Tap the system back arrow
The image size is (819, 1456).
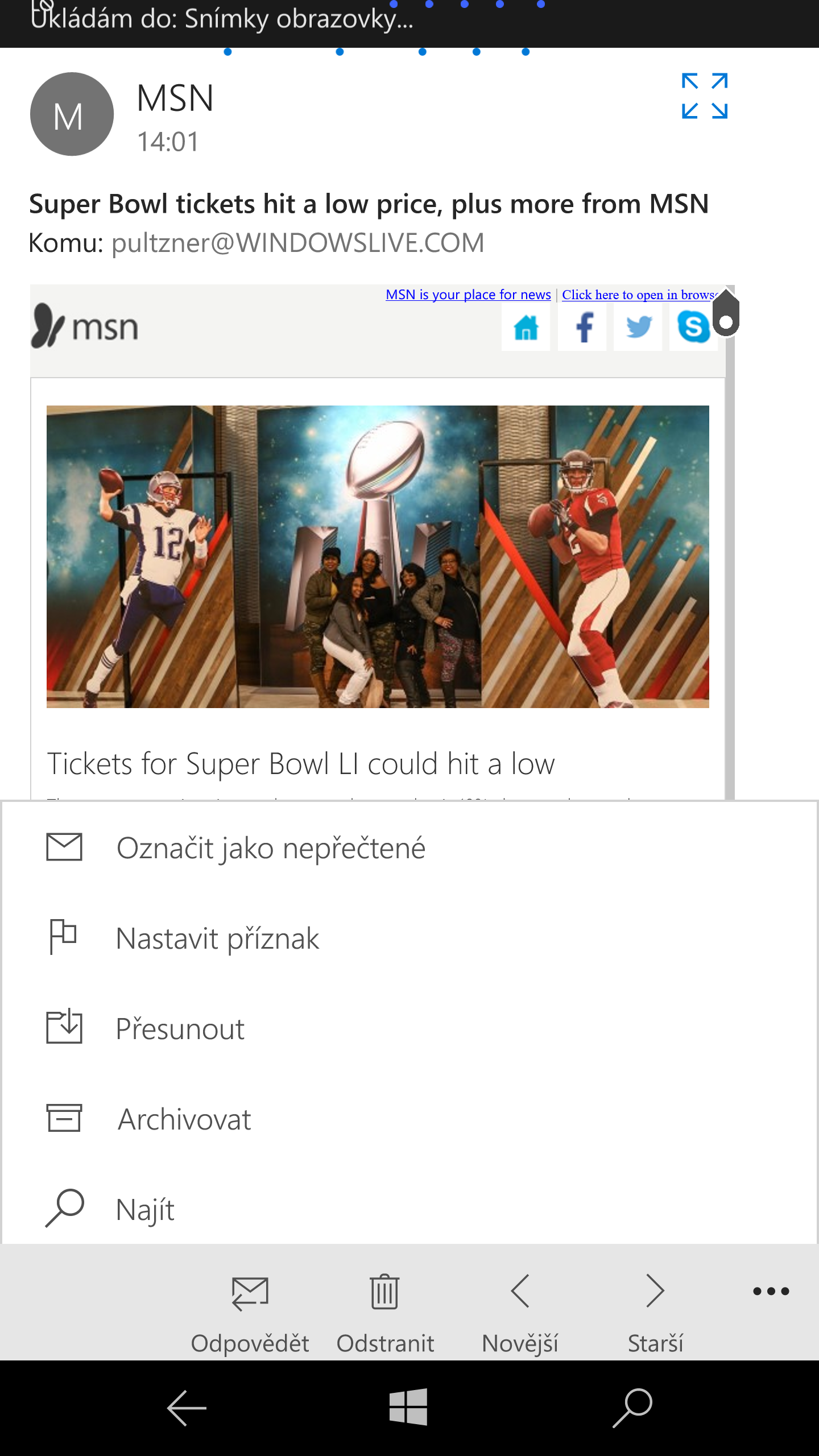coord(187,1408)
